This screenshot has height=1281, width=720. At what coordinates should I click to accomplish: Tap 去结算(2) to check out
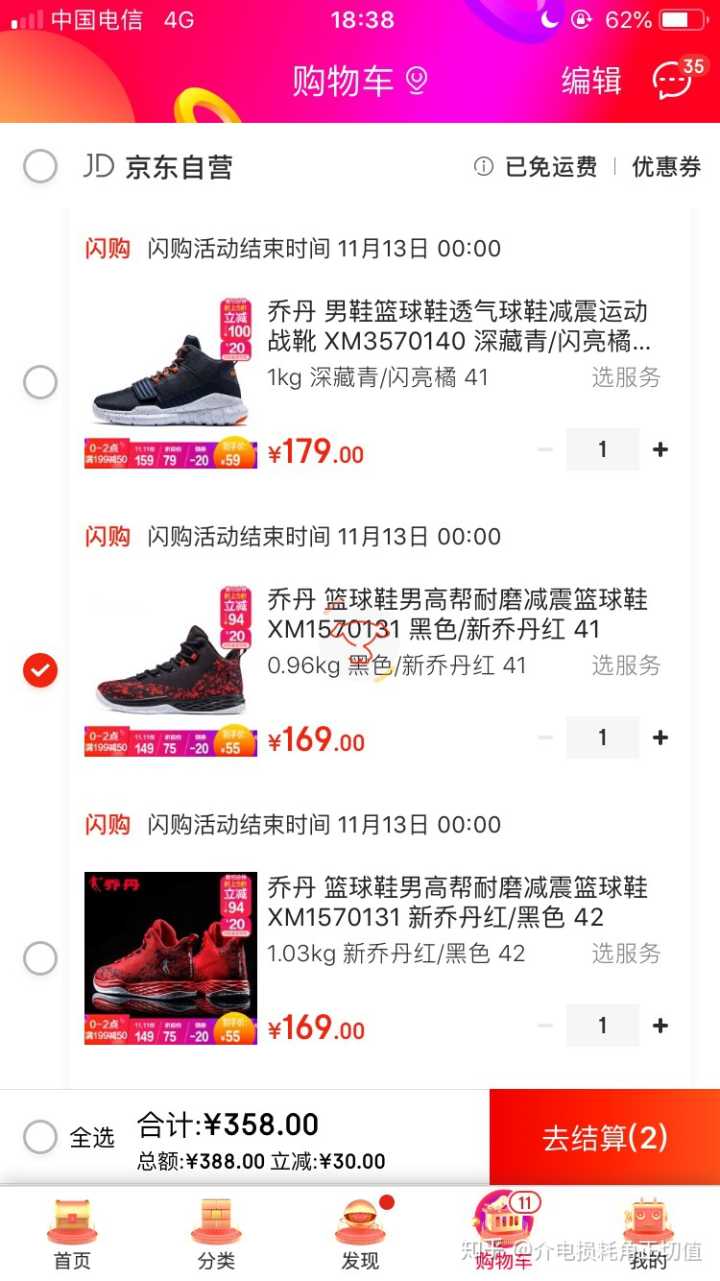pyautogui.click(x=604, y=1137)
